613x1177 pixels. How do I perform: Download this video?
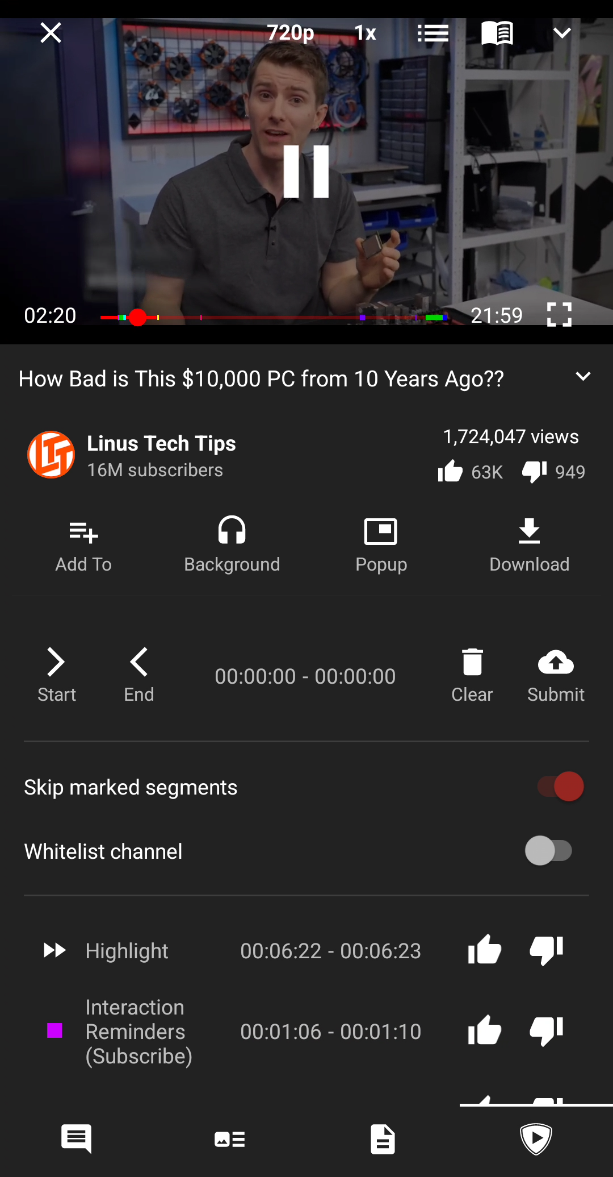pos(529,545)
